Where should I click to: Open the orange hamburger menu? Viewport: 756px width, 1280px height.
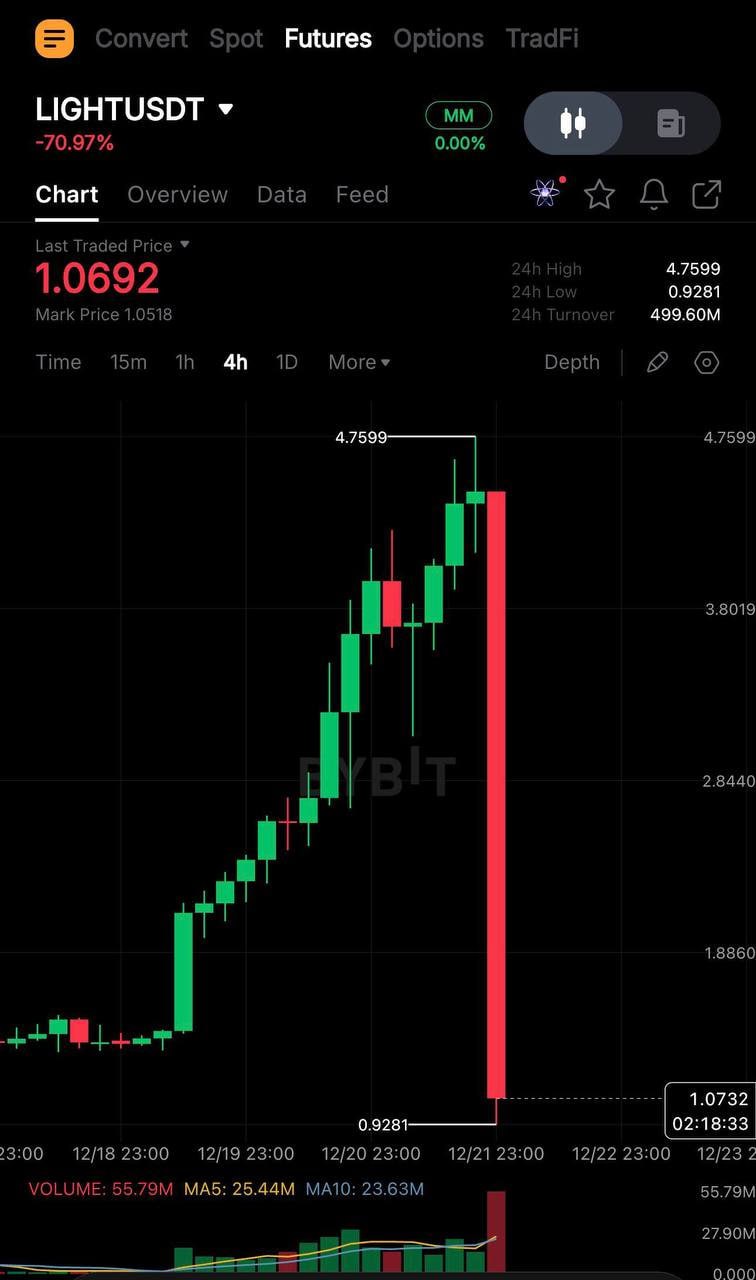54,39
